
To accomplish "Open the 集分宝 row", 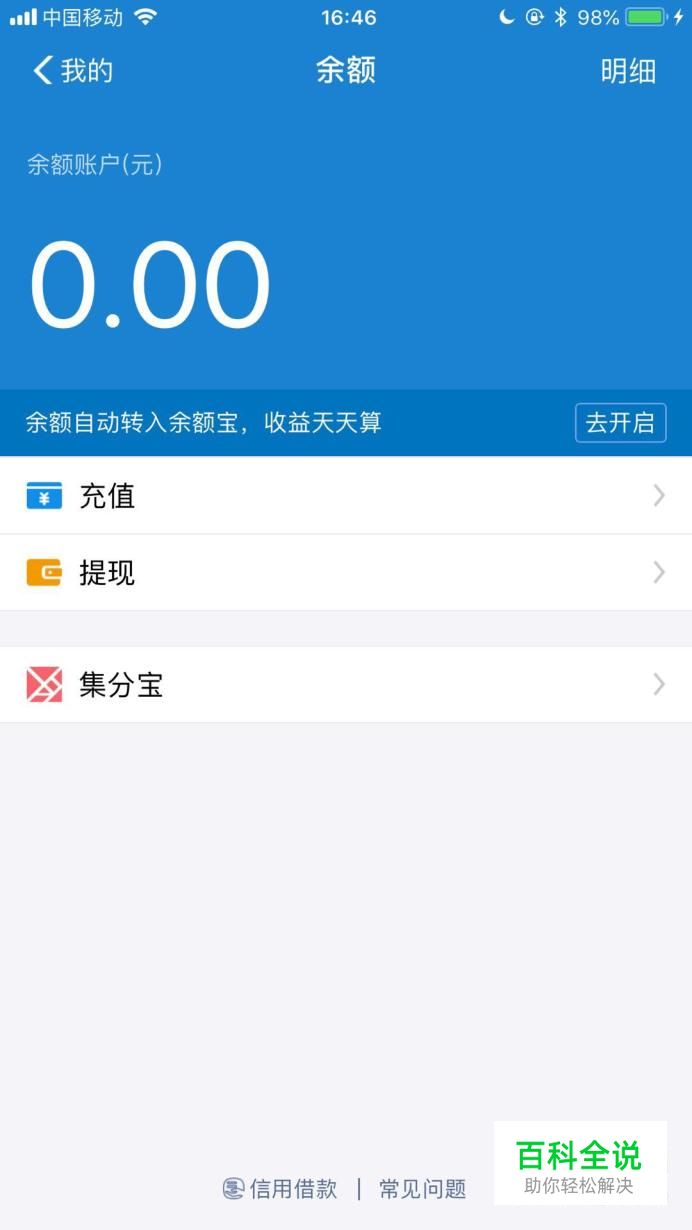I will point(346,684).
